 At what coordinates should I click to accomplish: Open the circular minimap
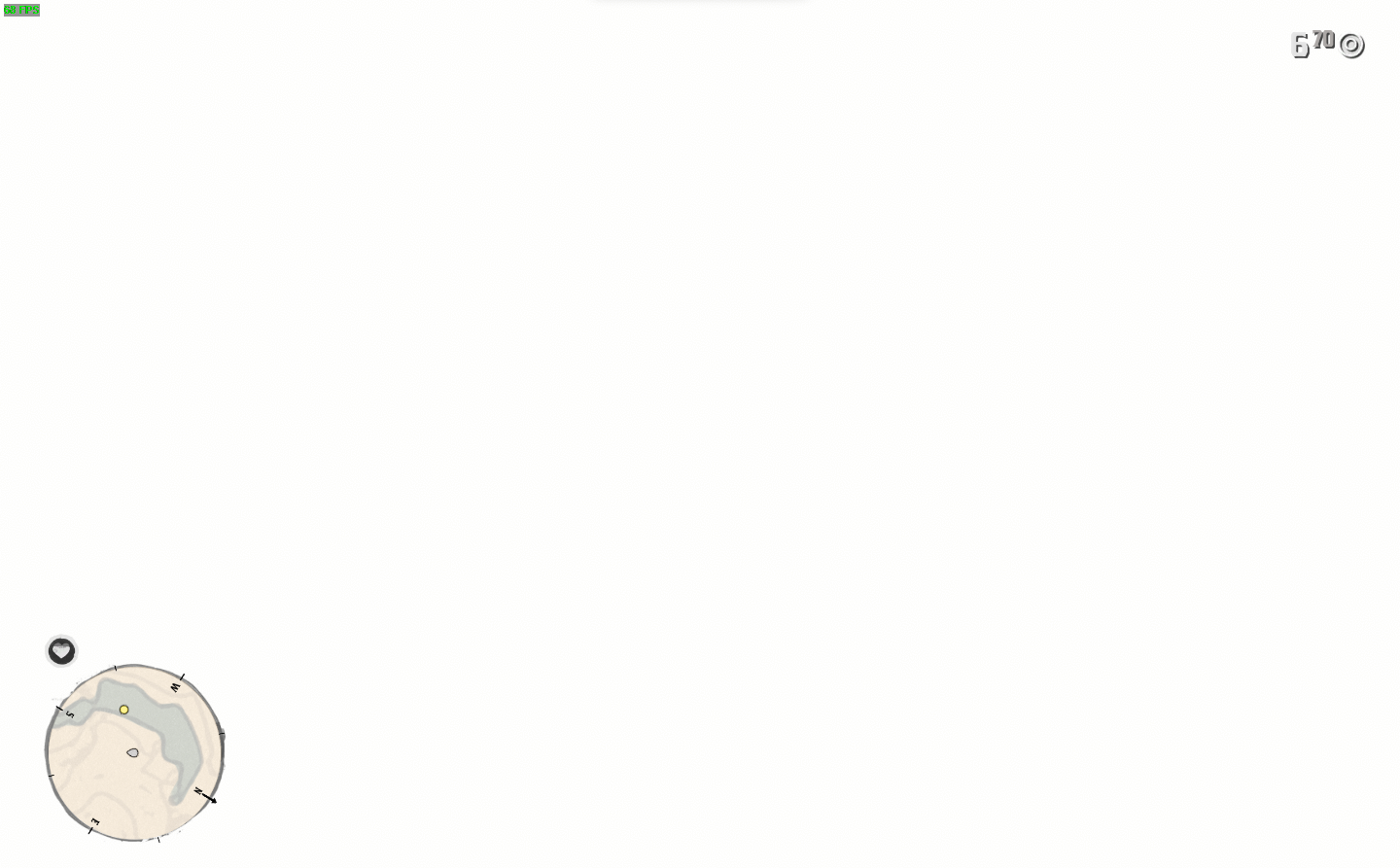[134, 752]
